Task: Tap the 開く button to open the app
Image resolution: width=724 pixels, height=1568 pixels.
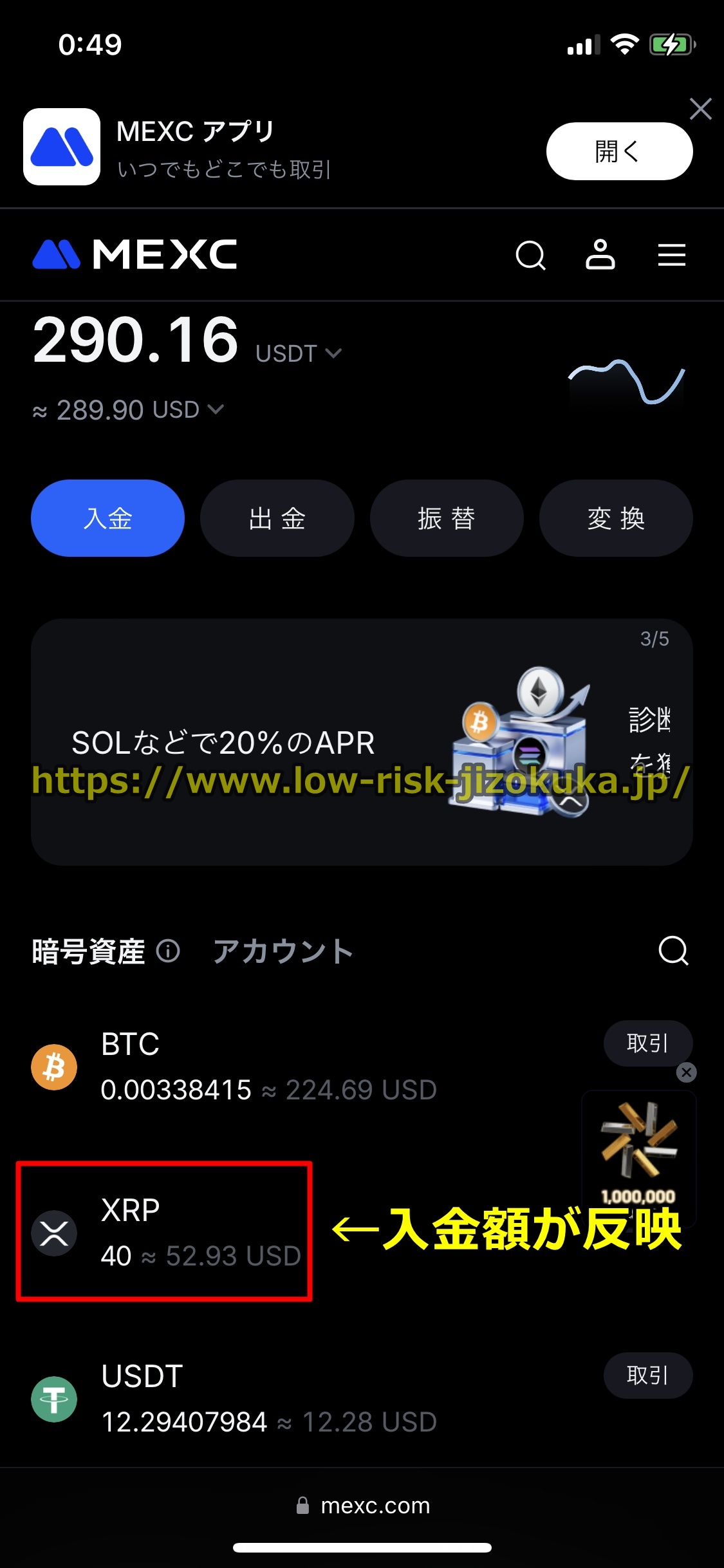Action: tap(619, 151)
